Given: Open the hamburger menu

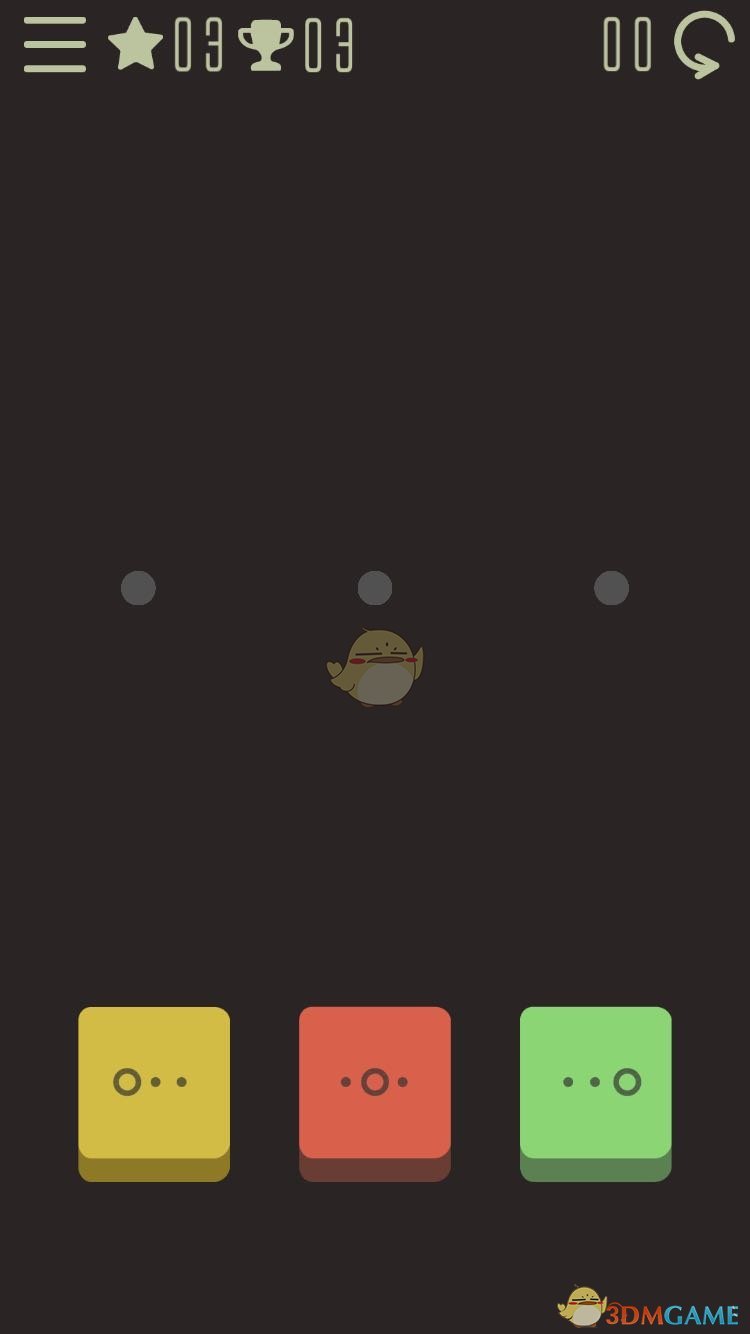Looking at the screenshot, I should [x=55, y=45].
